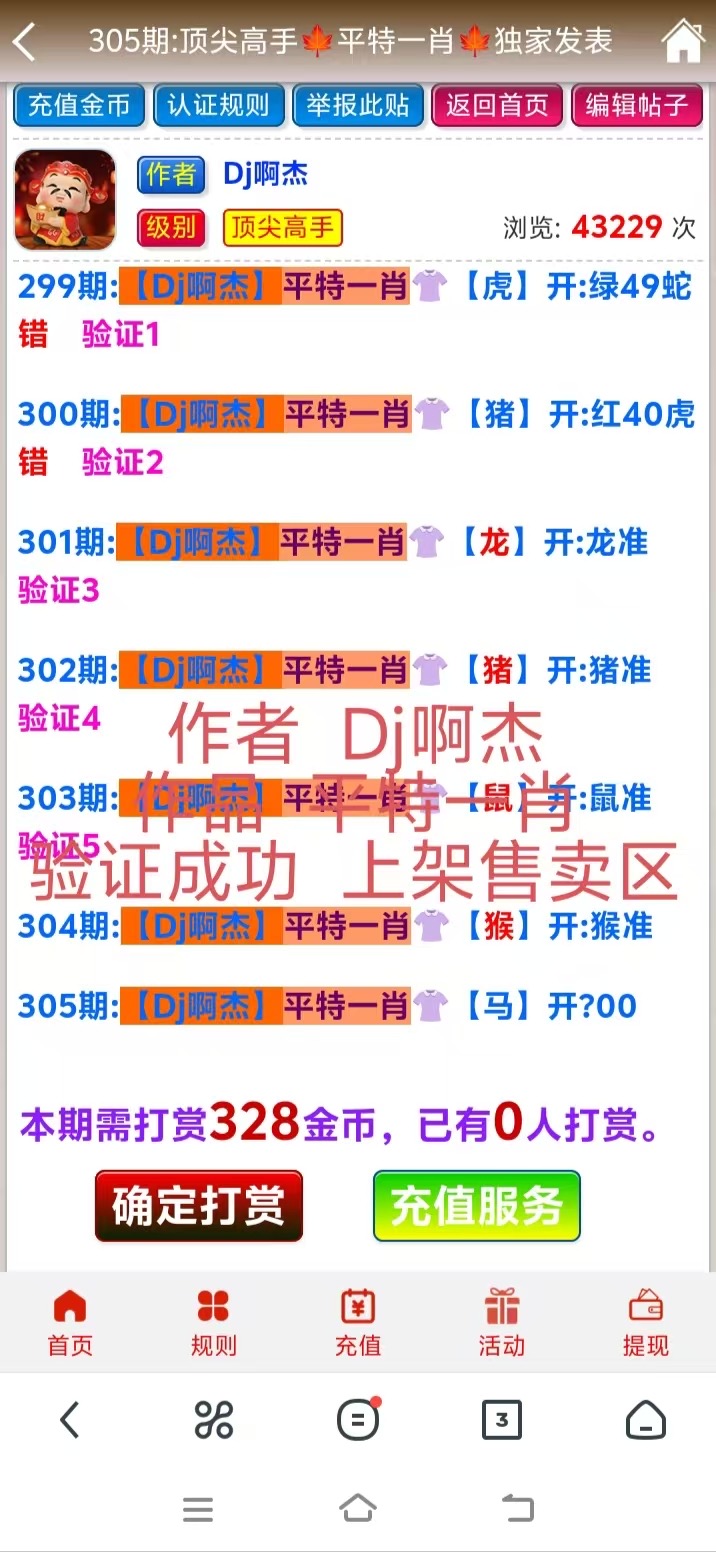Open the home icon in the header

(x=684, y=41)
